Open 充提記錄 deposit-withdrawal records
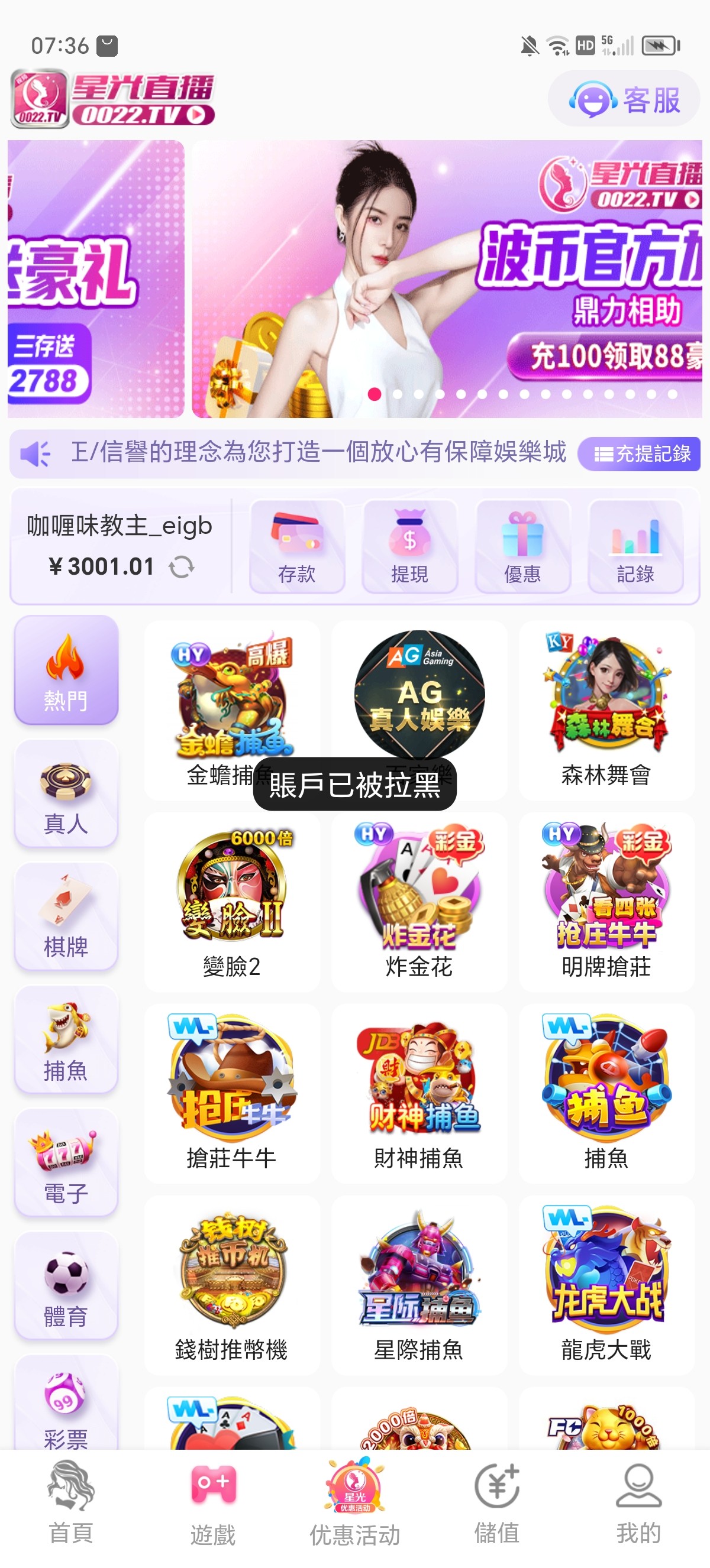Screen dimensions: 710x1568 click(638, 453)
